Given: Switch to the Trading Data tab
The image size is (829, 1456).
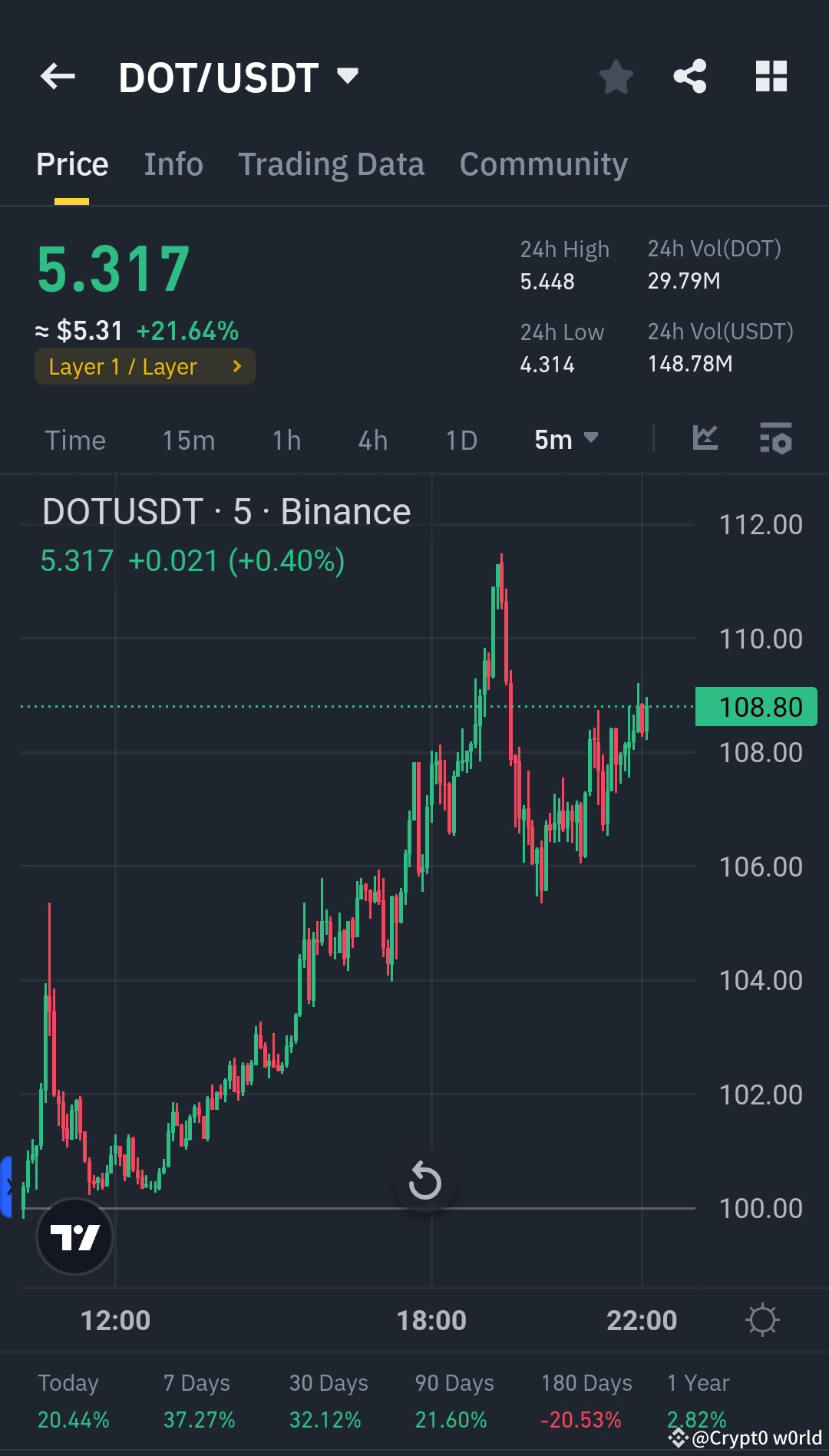Looking at the screenshot, I should (332, 163).
